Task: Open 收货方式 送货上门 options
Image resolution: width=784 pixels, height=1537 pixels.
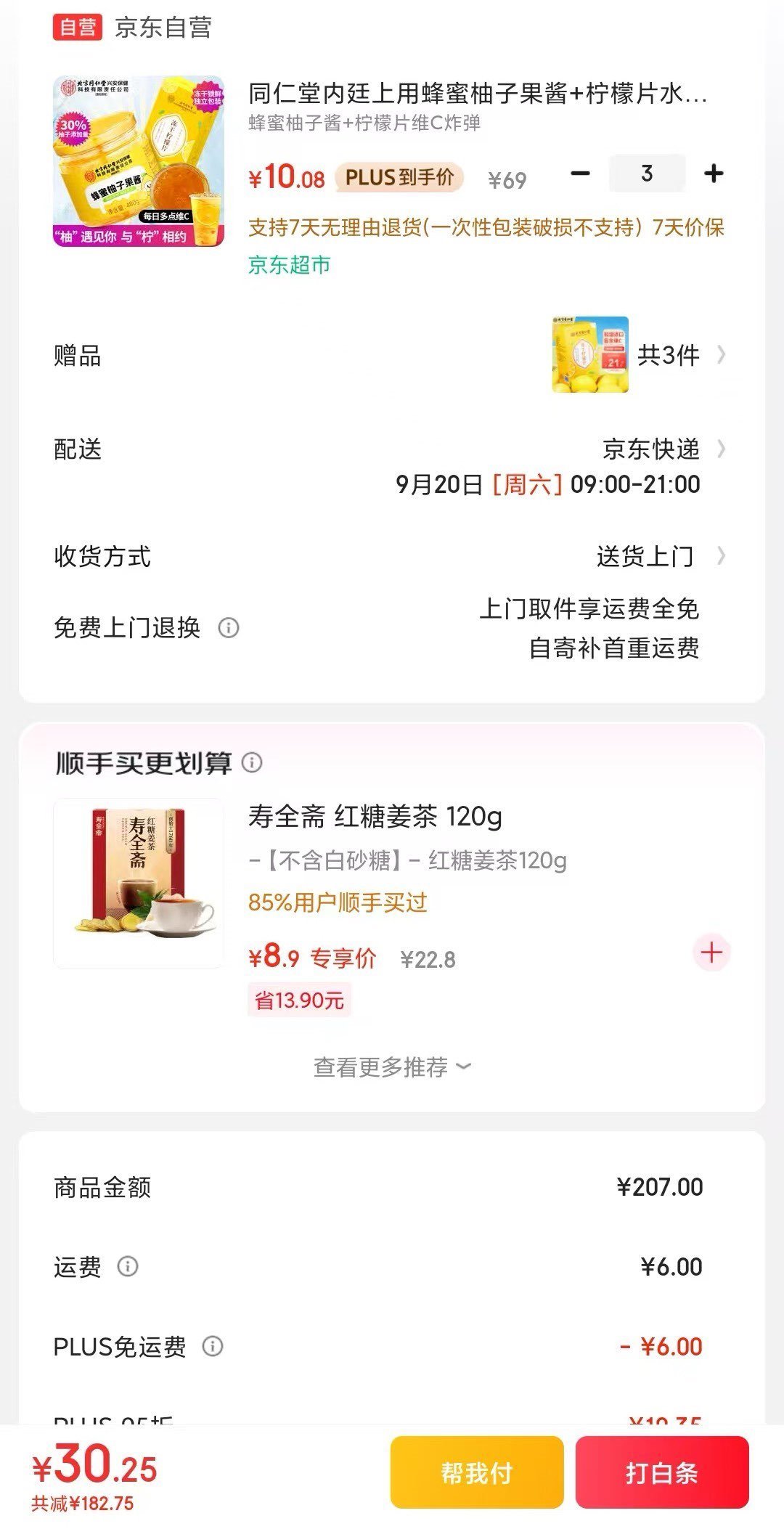Action: point(646,555)
